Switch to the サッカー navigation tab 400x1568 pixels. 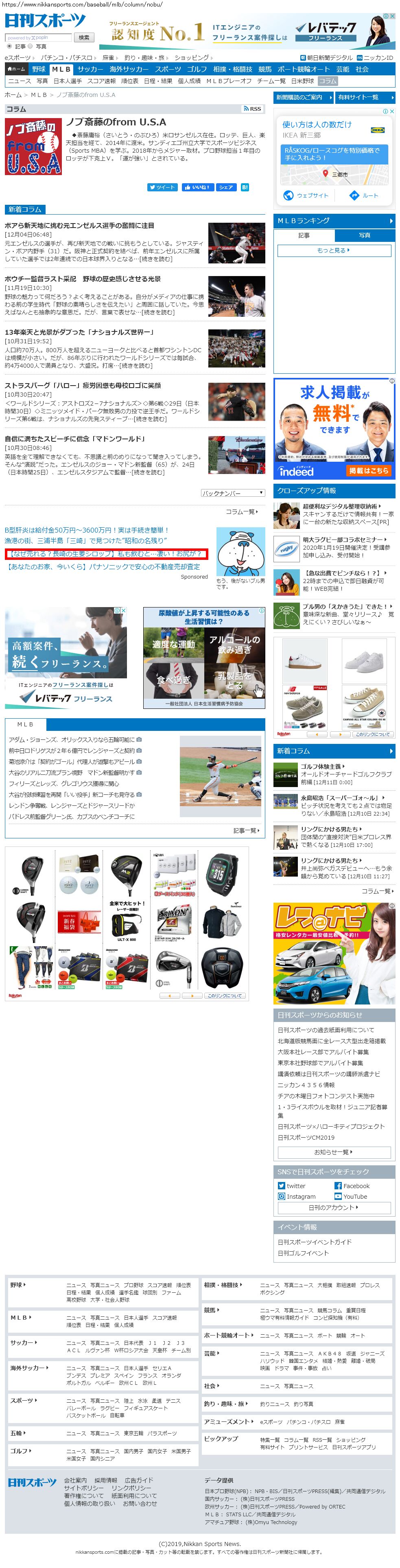(90, 69)
